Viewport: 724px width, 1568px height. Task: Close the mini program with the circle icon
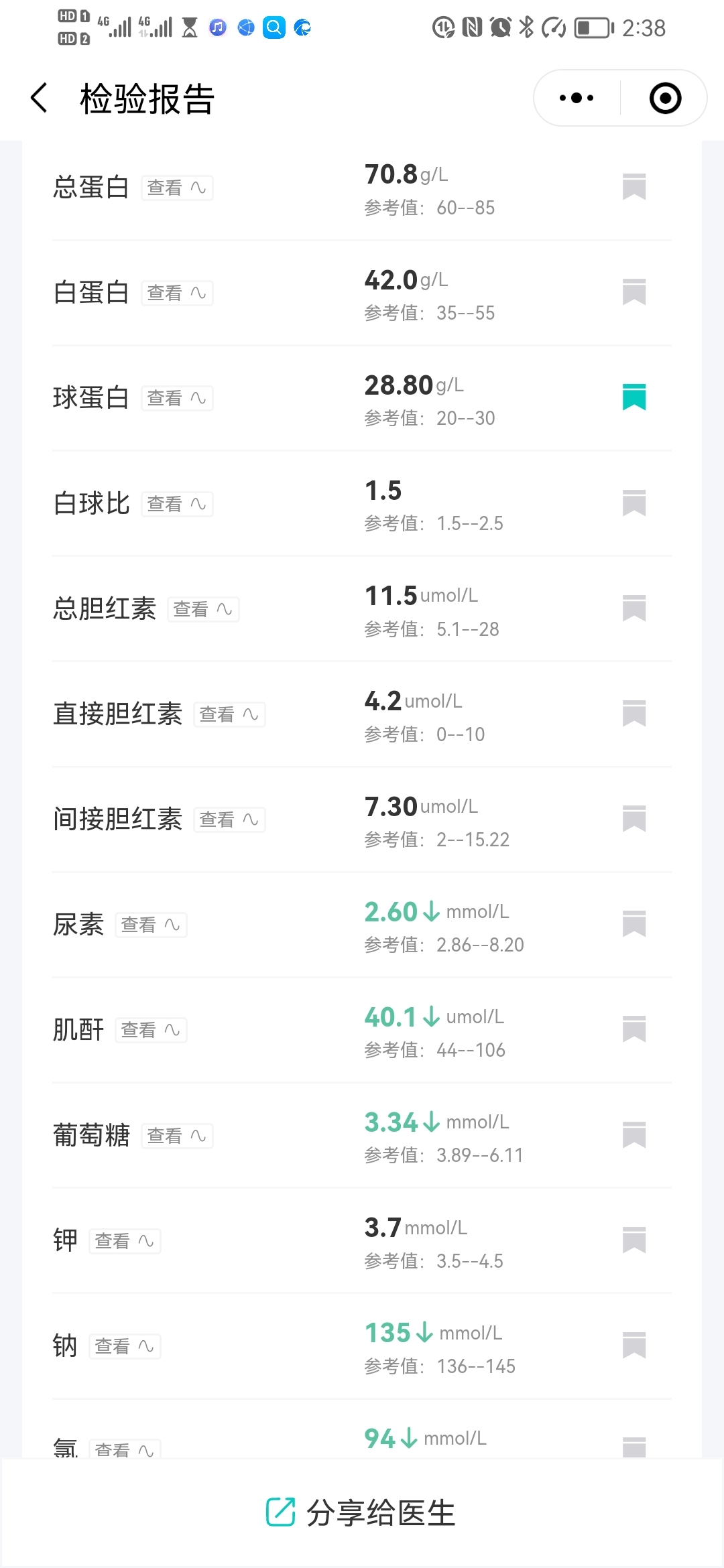click(665, 98)
